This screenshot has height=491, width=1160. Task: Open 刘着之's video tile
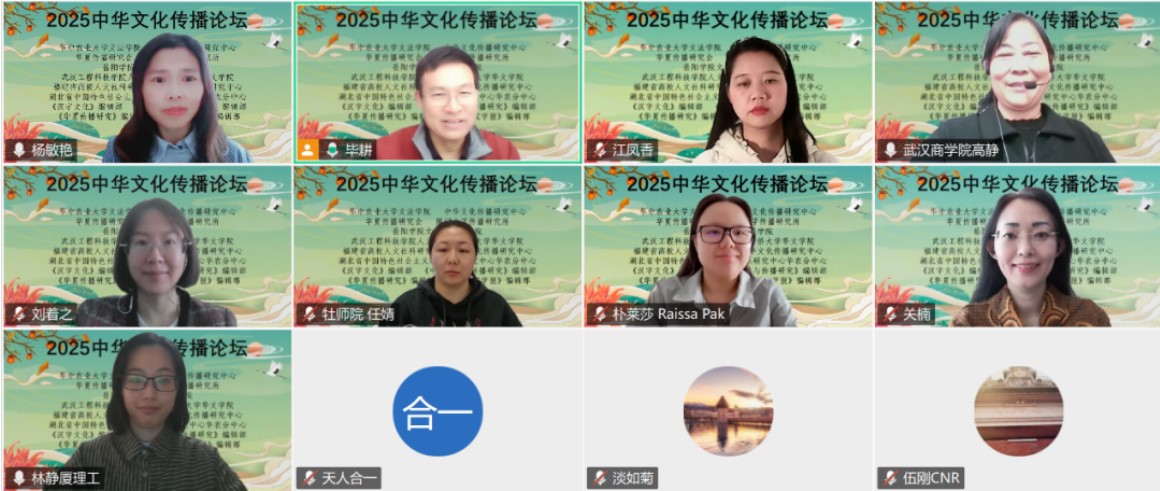[x=147, y=247]
